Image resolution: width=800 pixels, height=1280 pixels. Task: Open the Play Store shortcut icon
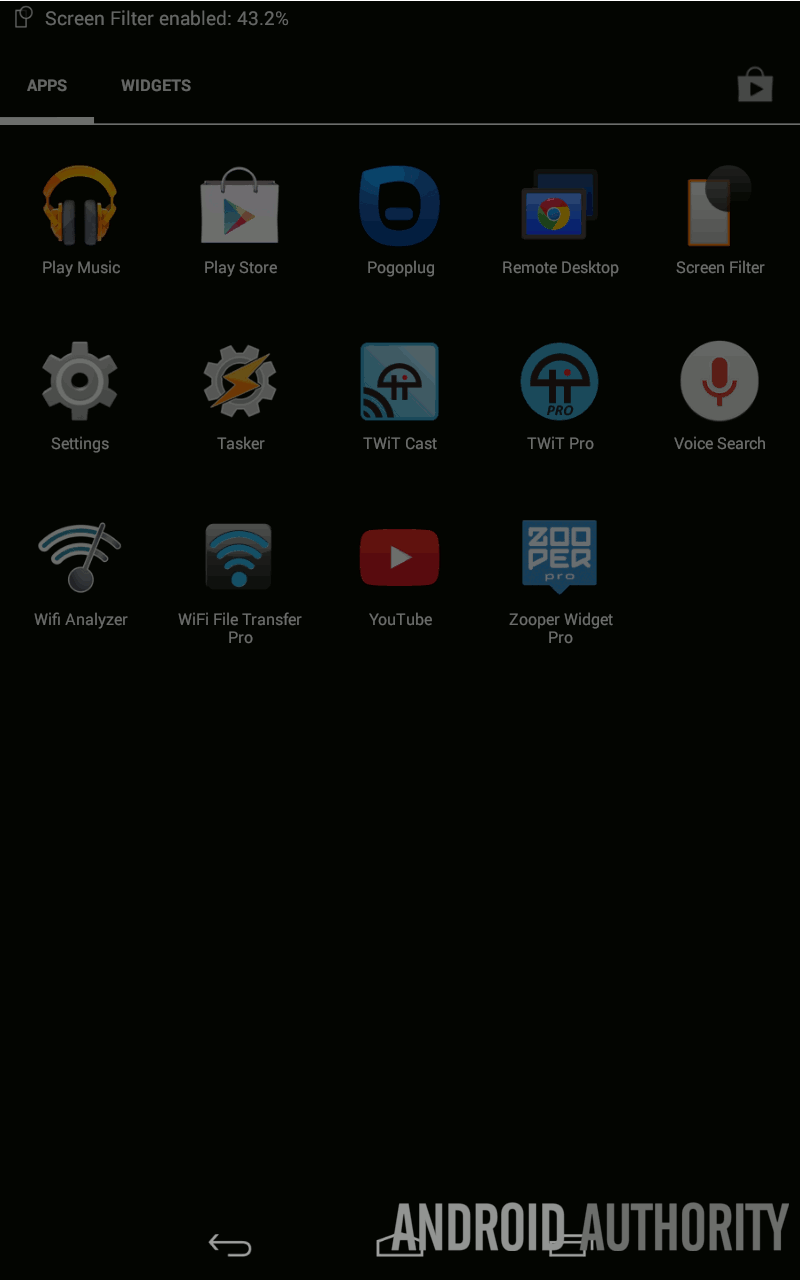[x=755, y=86]
